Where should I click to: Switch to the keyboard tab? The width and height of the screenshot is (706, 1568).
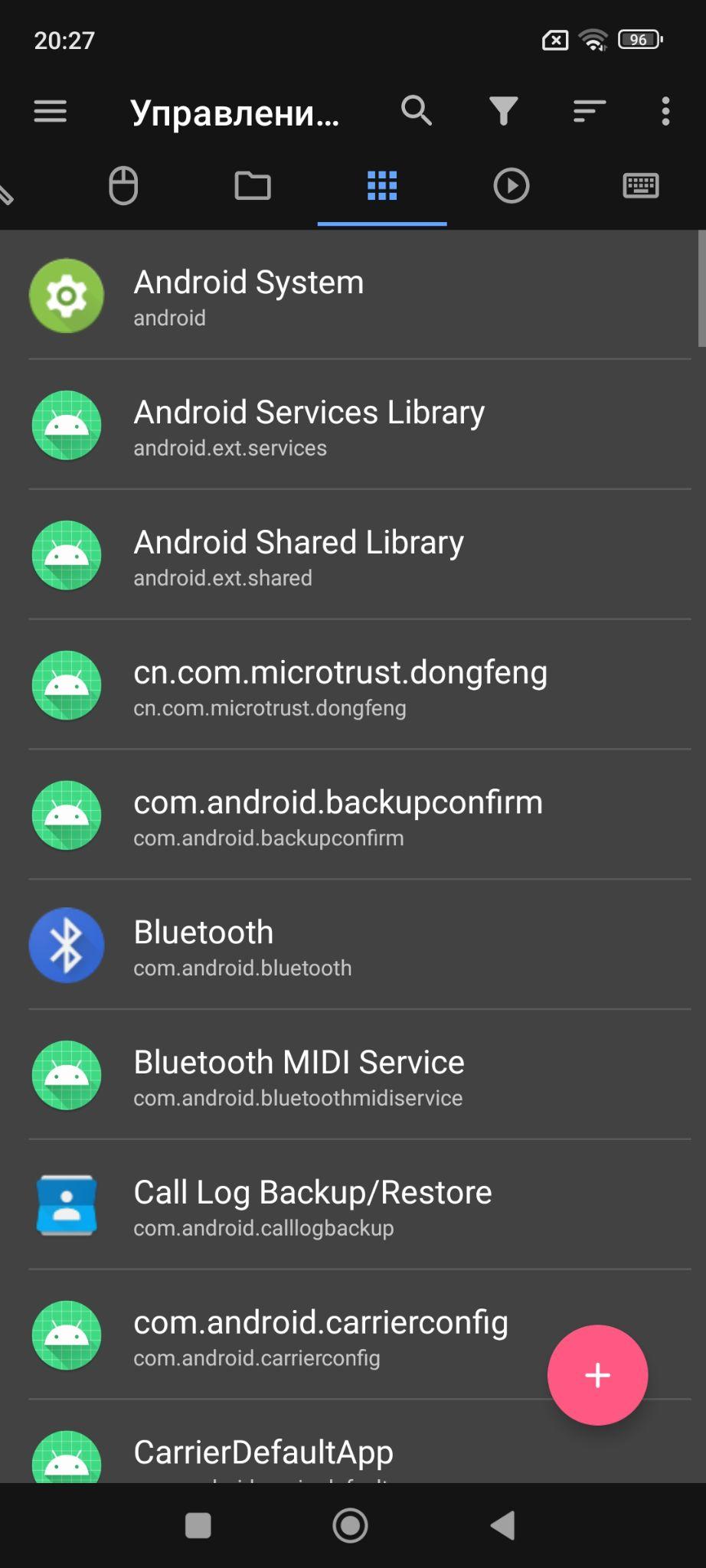pyautogui.click(x=641, y=186)
